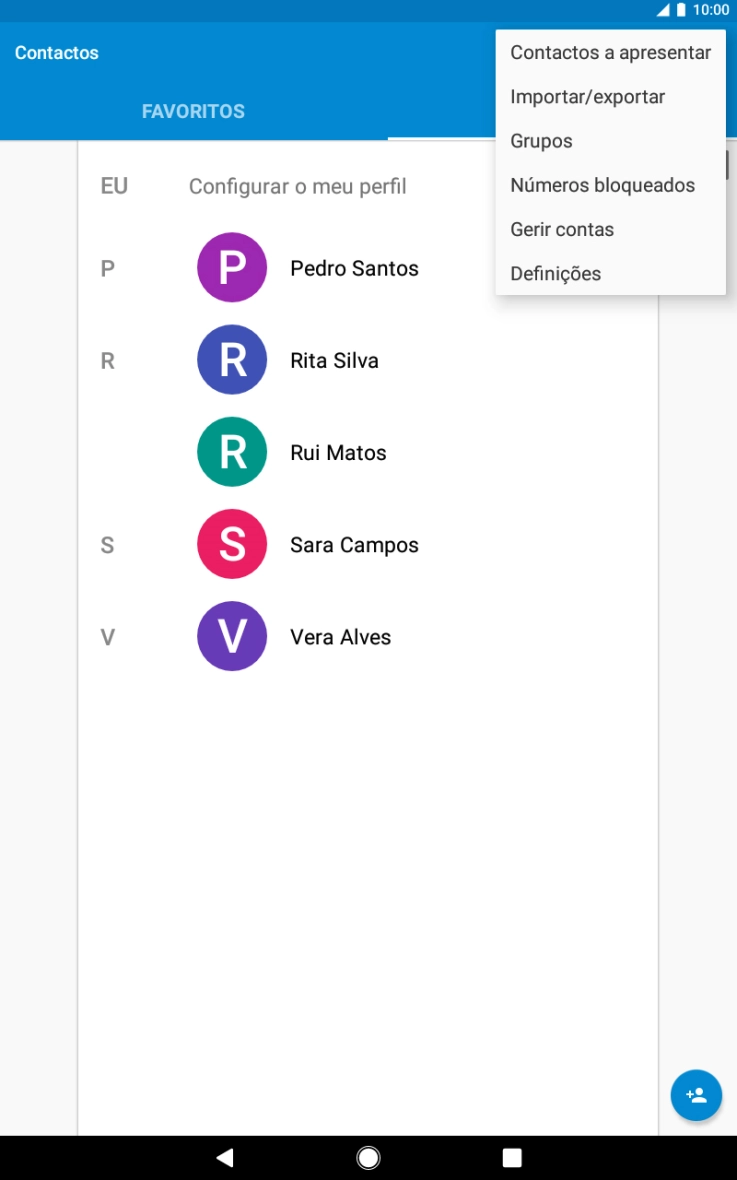Tap Configurar o meu perfil
Viewport: 737px width, 1180px height.
298,186
